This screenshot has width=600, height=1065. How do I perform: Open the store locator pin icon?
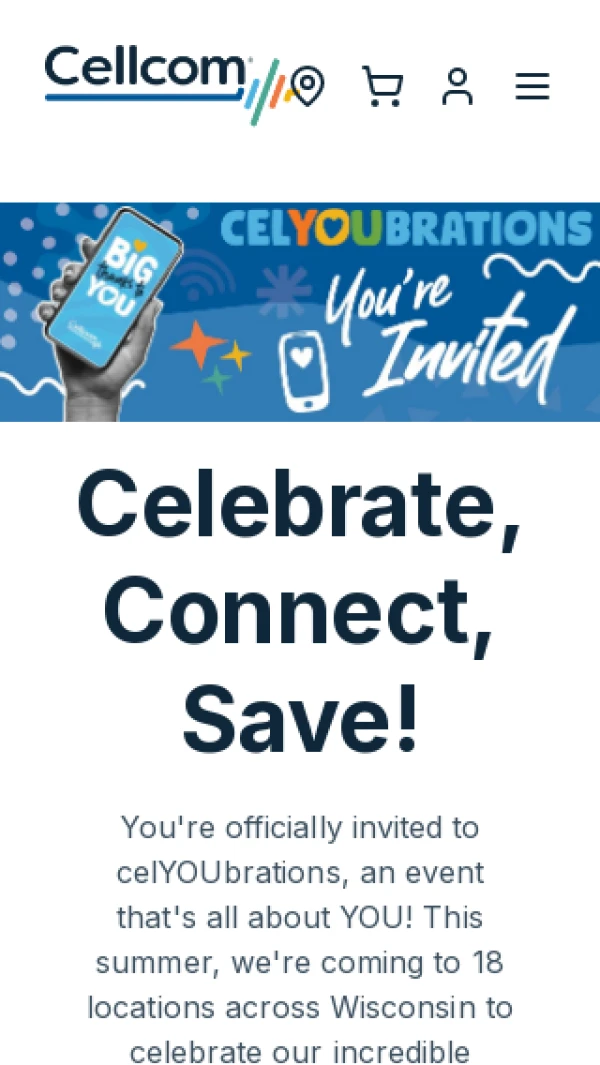point(308,86)
